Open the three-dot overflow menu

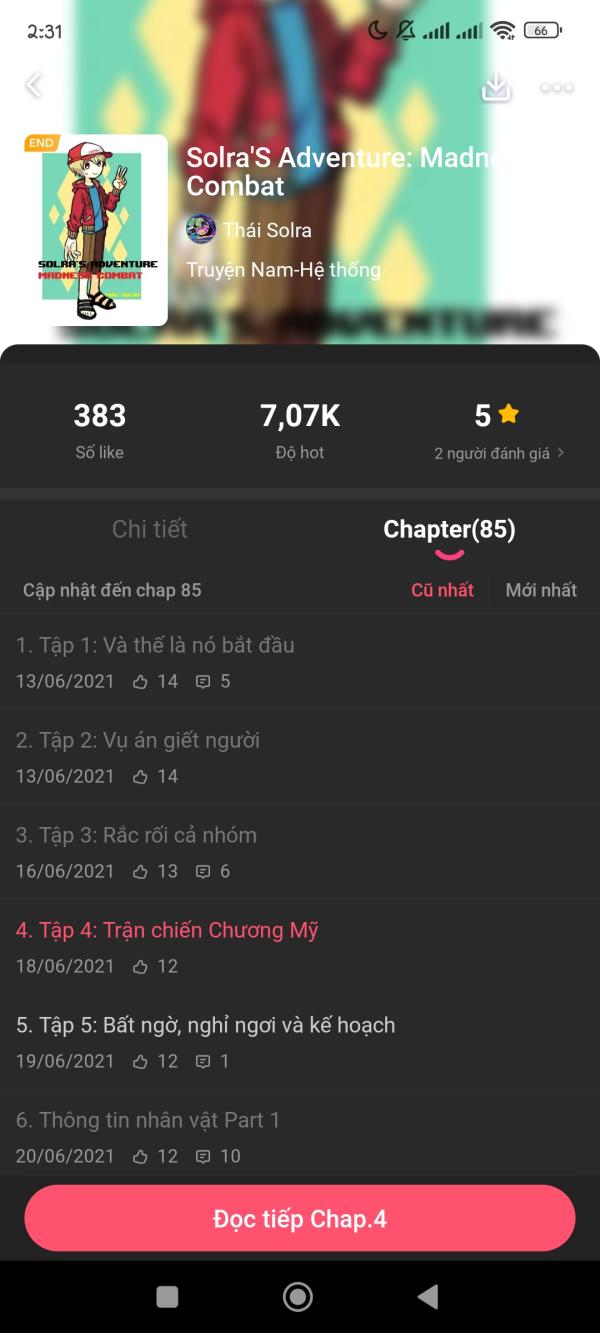[556, 87]
